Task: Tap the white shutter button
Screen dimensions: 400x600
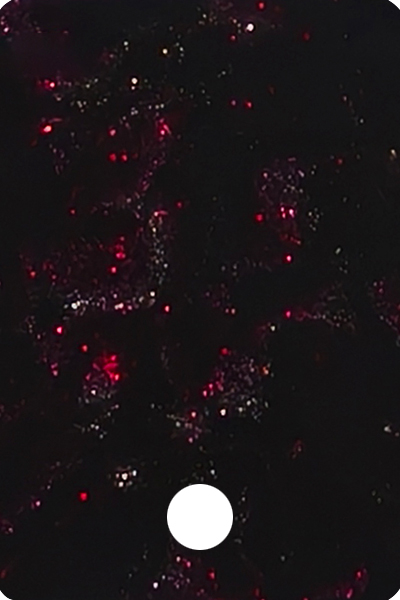Action: point(200,517)
